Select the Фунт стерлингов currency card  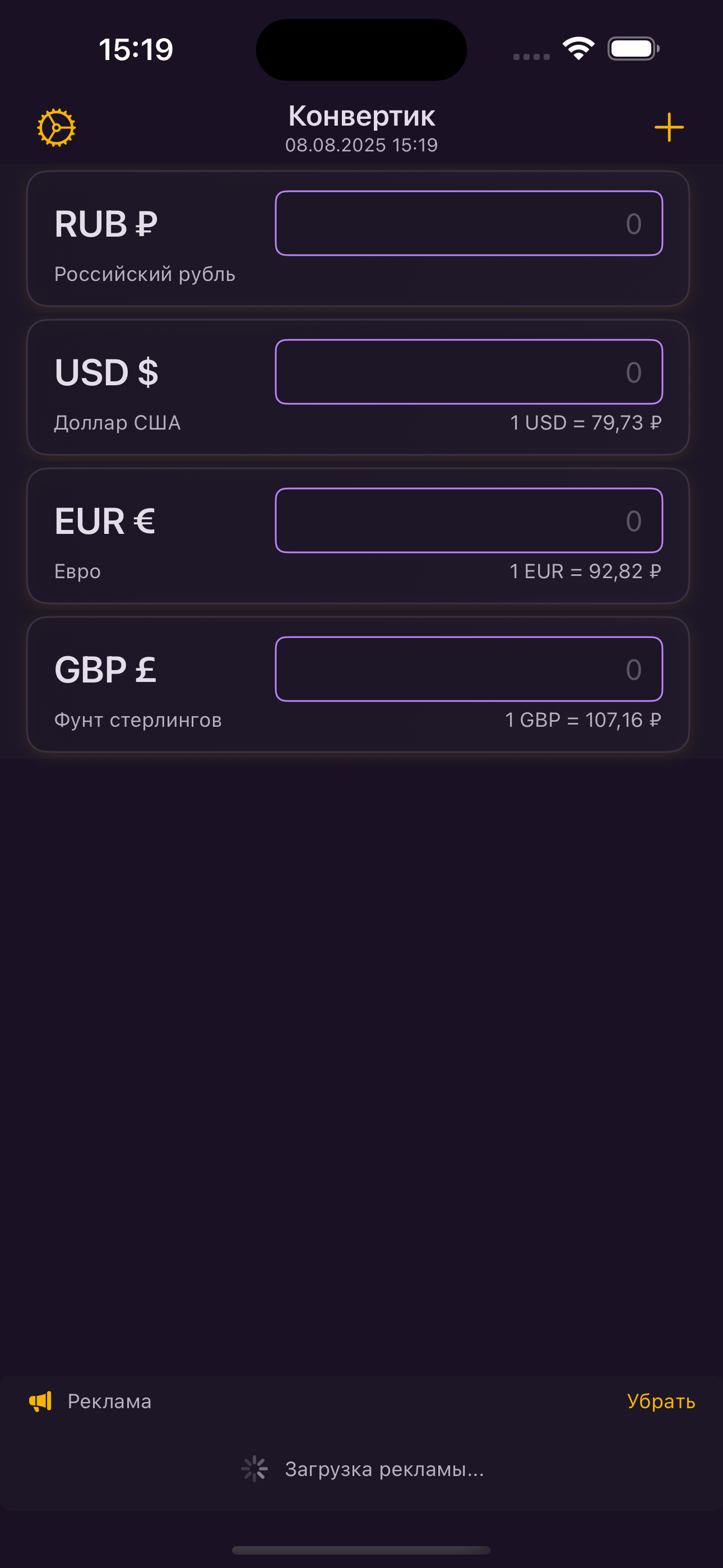[138, 720]
